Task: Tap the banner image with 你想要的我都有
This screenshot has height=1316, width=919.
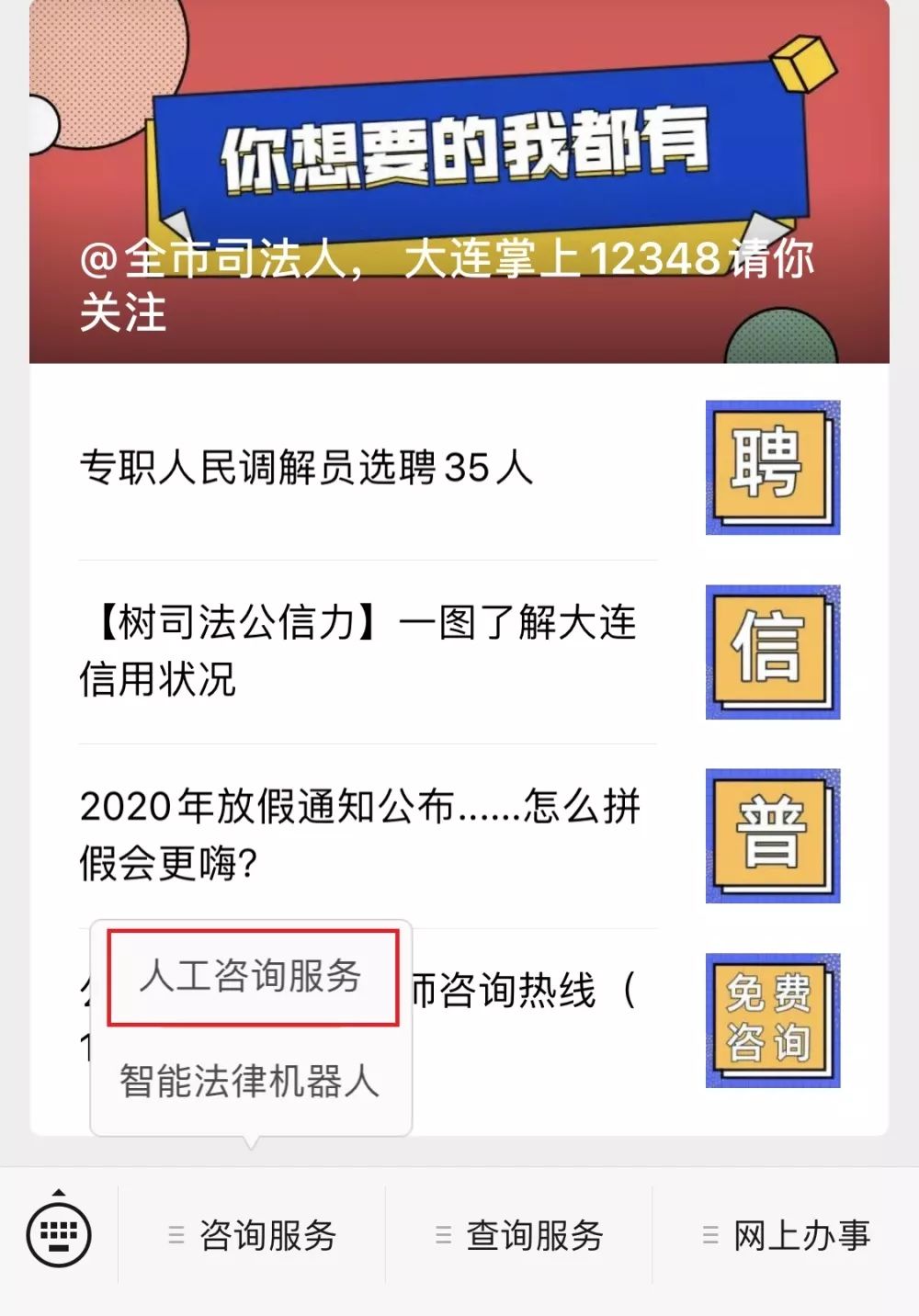Action: (x=459, y=152)
